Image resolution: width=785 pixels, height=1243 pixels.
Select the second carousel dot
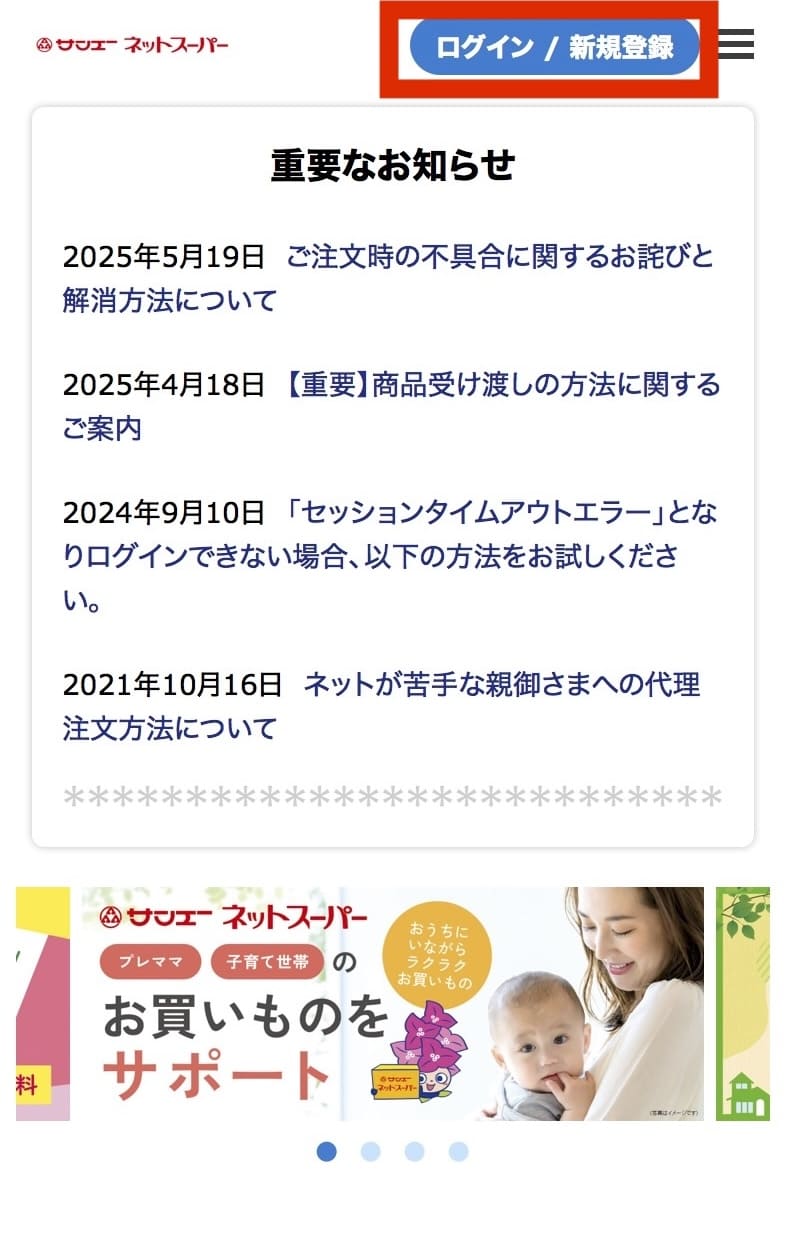coord(371,1152)
